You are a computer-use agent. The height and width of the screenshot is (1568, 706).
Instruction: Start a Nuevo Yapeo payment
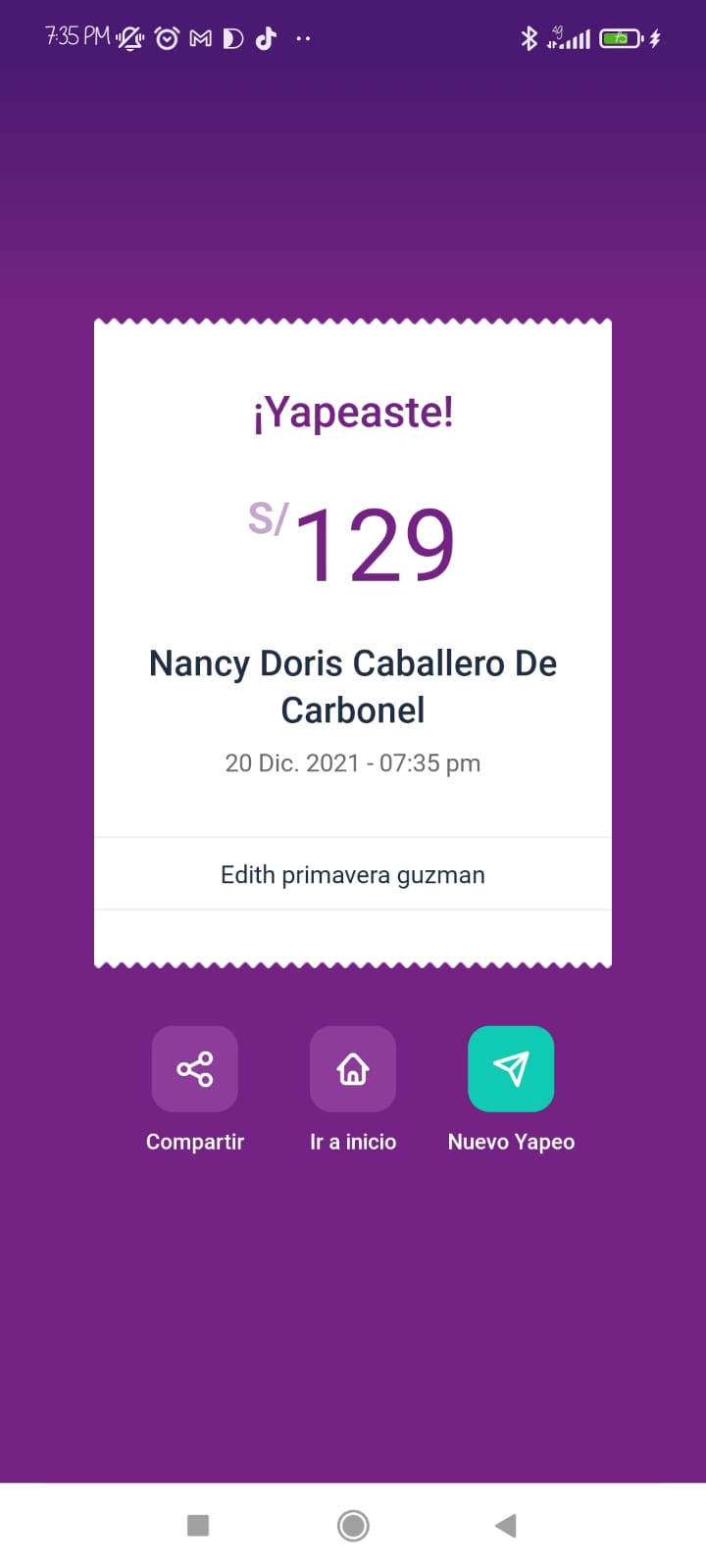point(511,1068)
